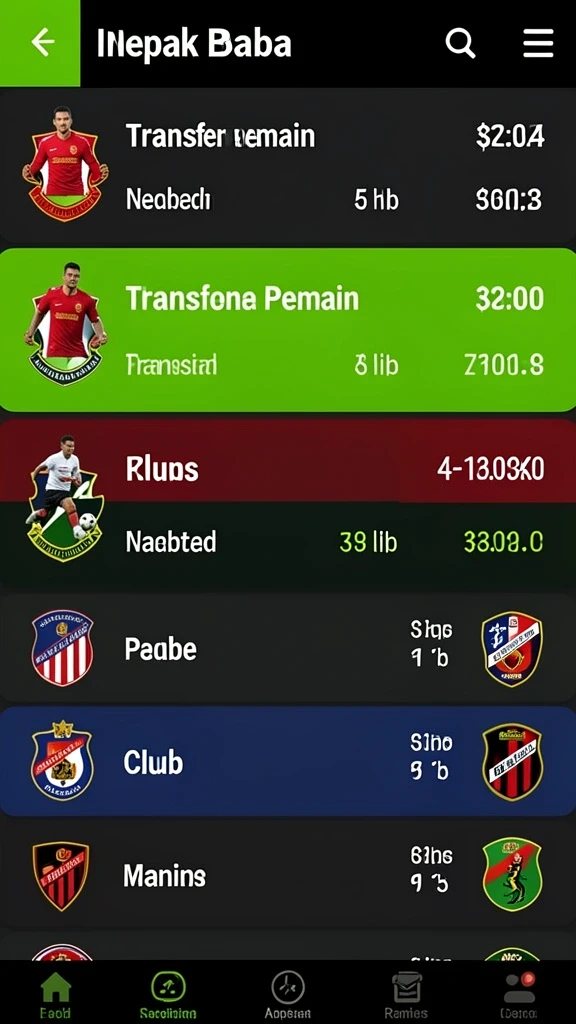Open the highlighted Club row
Image resolution: width=576 pixels, height=1024 pixels.
(288, 761)
